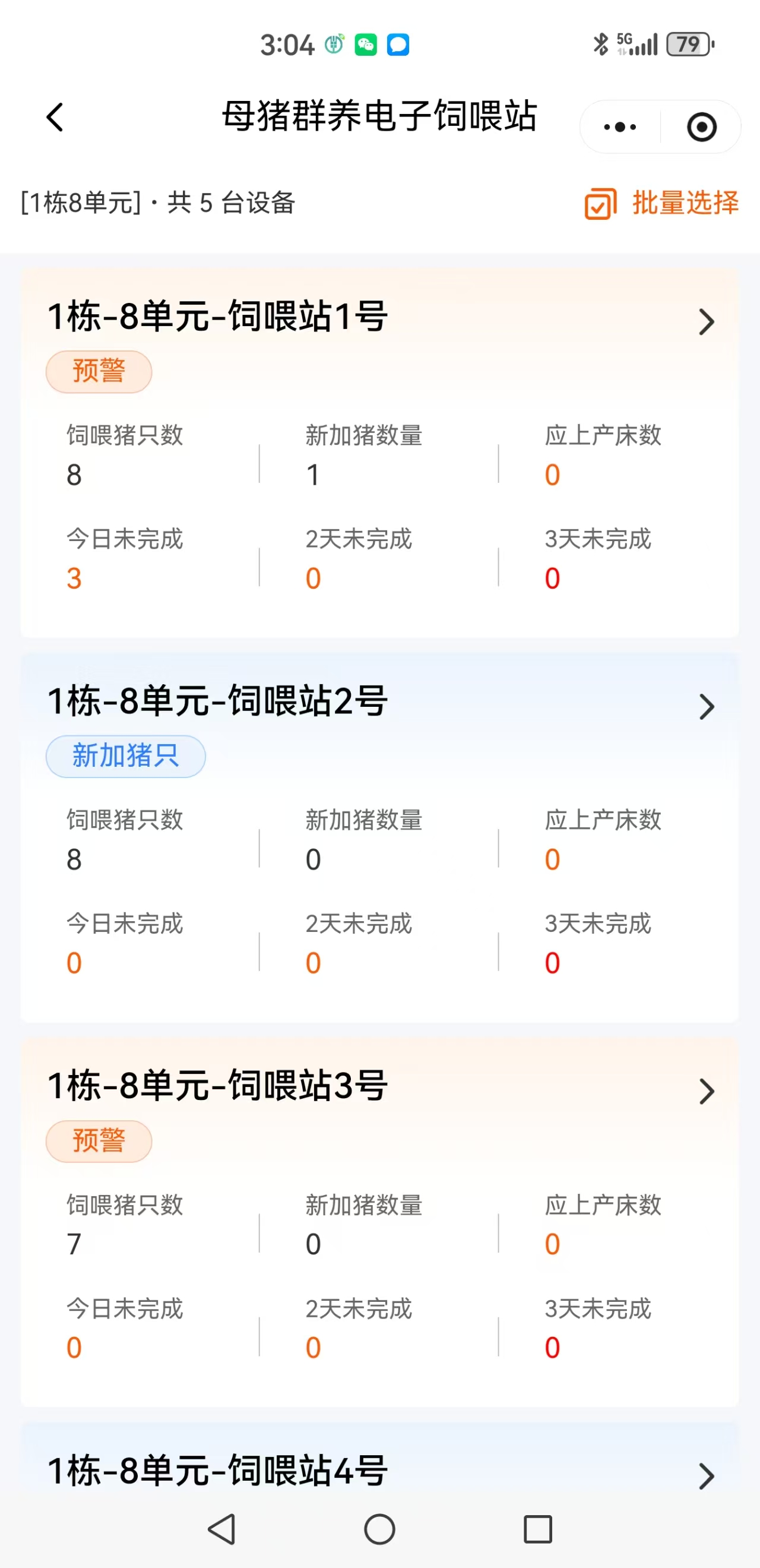Go back using the top-left arrow
This screenshot has width=760, height=1568.
tap(55, 117)
